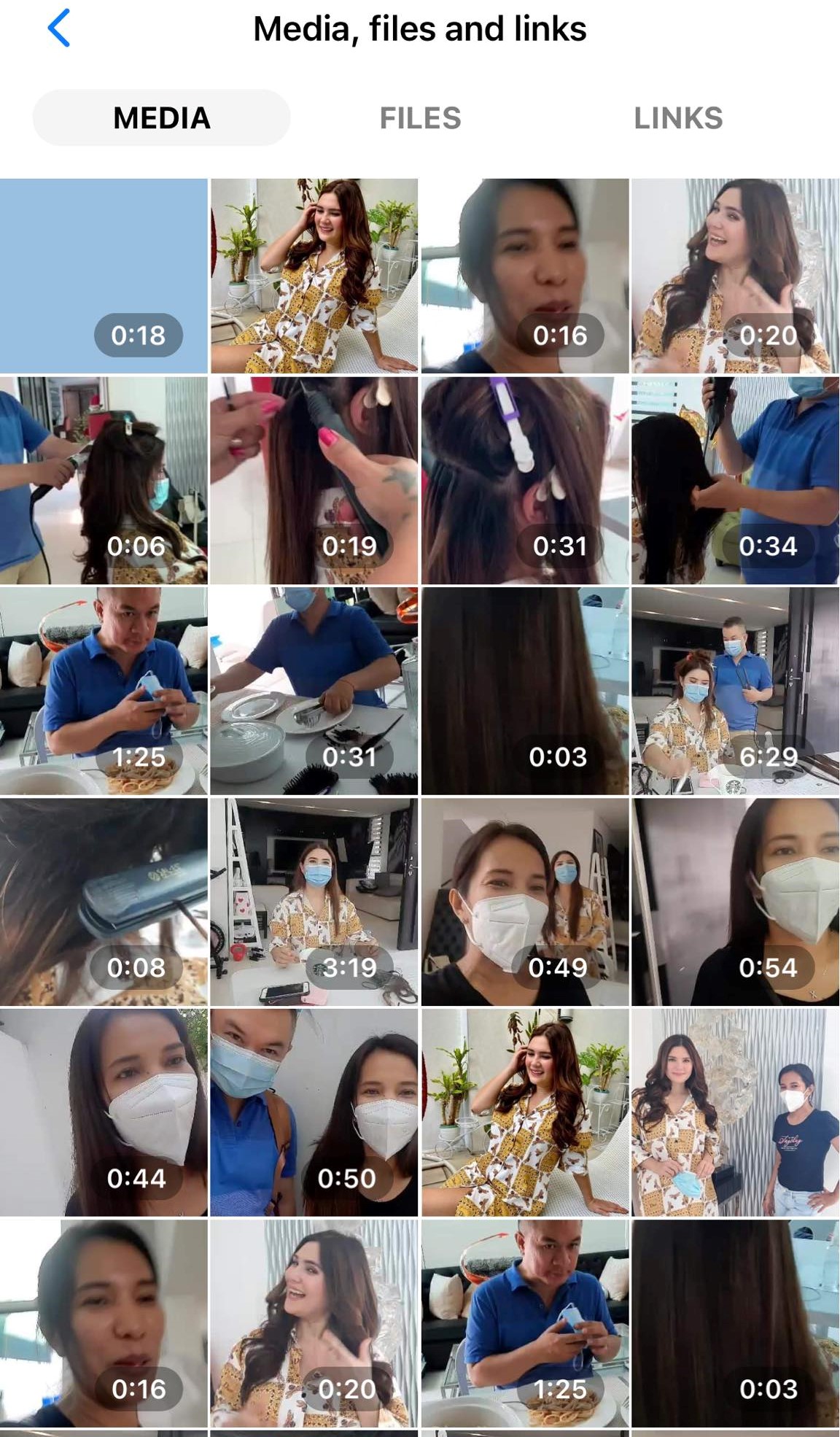Play the 0:31 hair clip video

point(524,480)
